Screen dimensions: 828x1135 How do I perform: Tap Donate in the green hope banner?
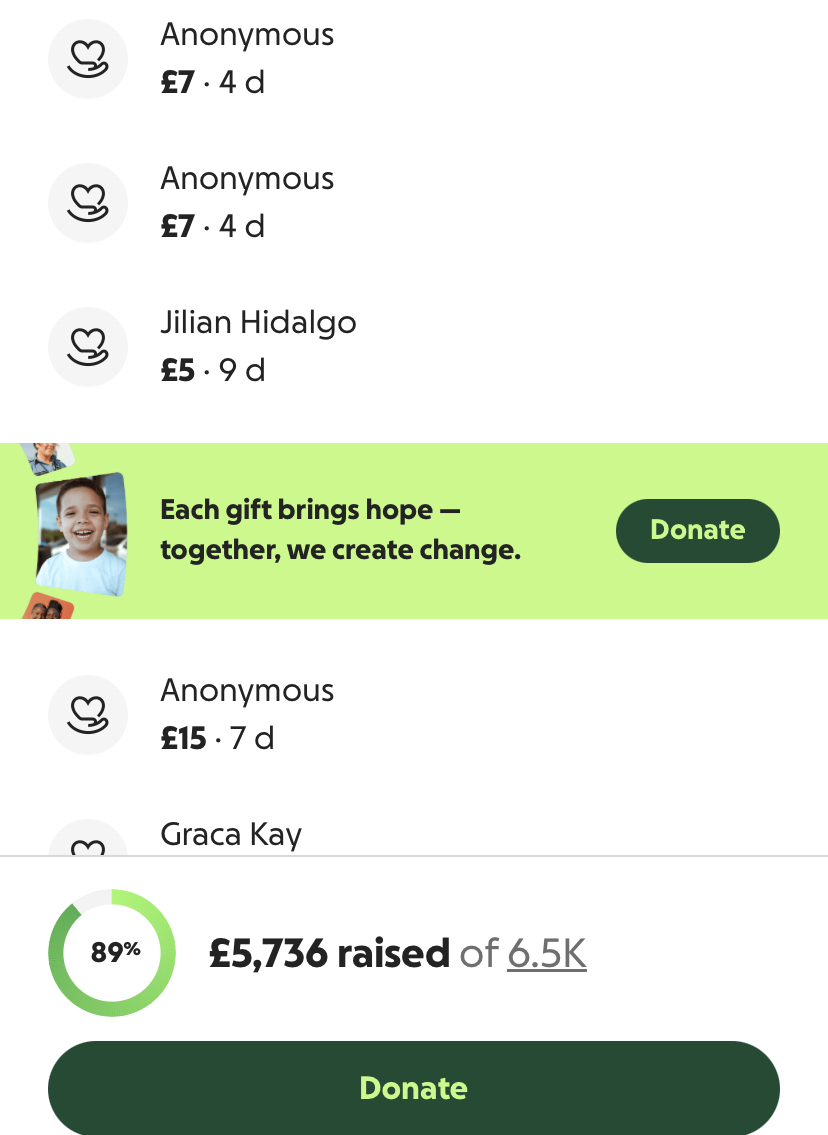[697, 530]
